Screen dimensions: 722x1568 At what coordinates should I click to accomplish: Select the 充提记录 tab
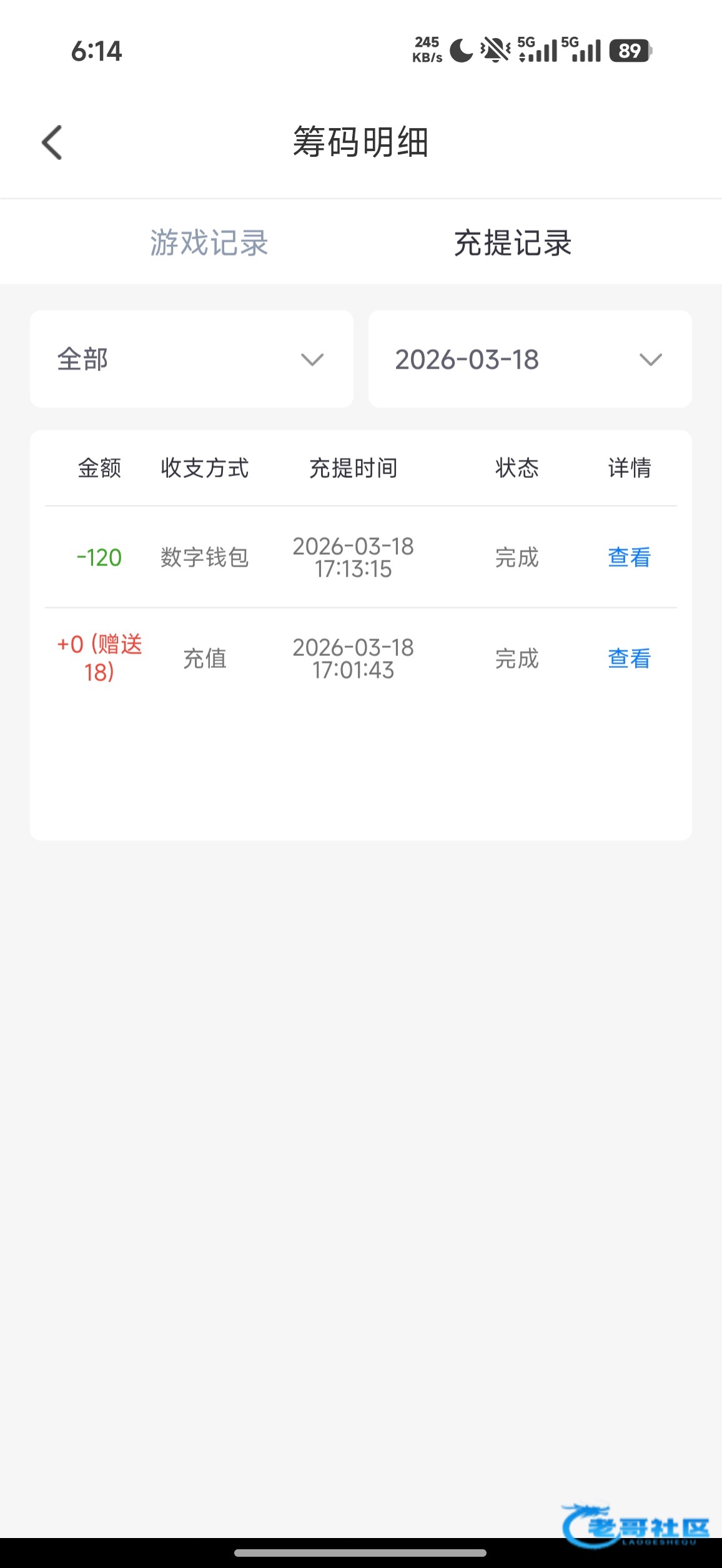click(x=512, y=242)
